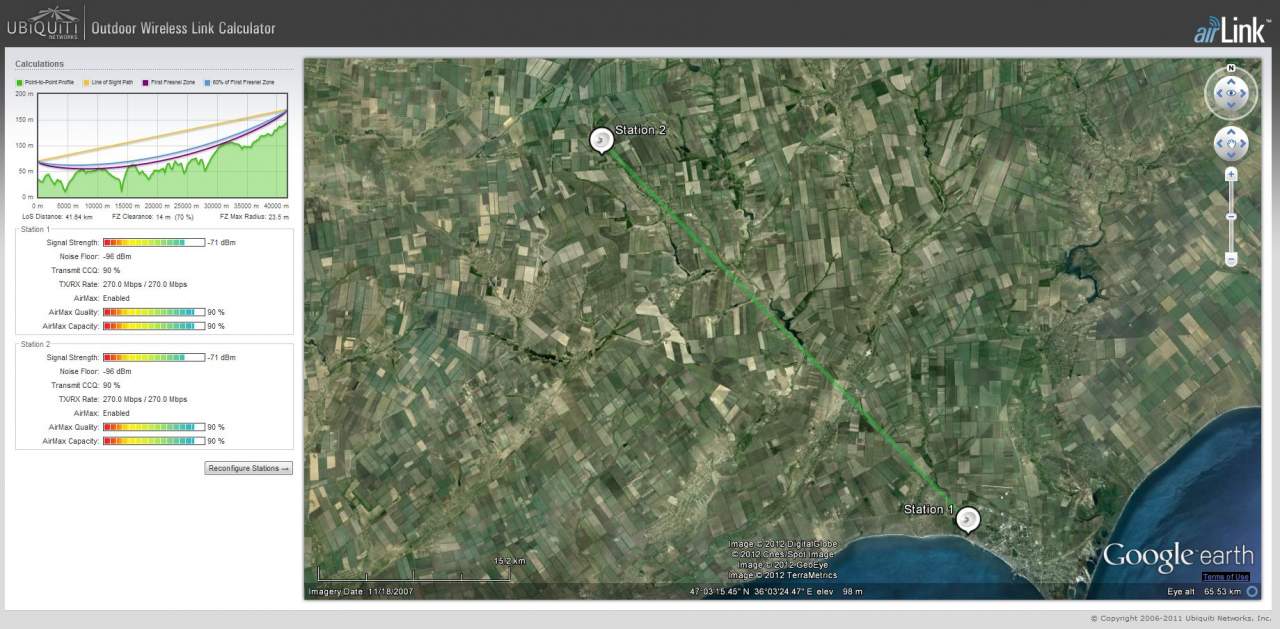1280x629 pixels.
Task: Reset map orientation with the N button
Action: tap(1231, 68)
